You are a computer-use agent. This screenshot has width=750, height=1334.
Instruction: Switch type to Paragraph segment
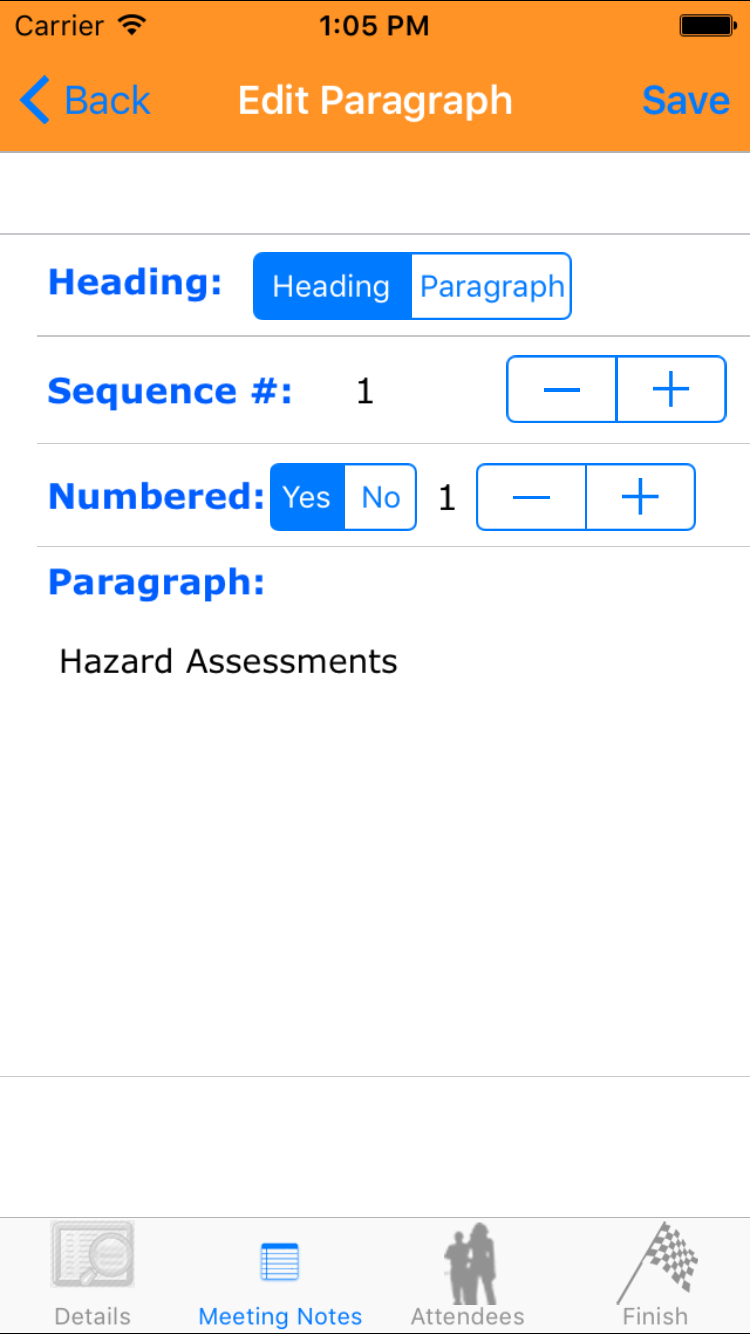click(x=491, y=287)
